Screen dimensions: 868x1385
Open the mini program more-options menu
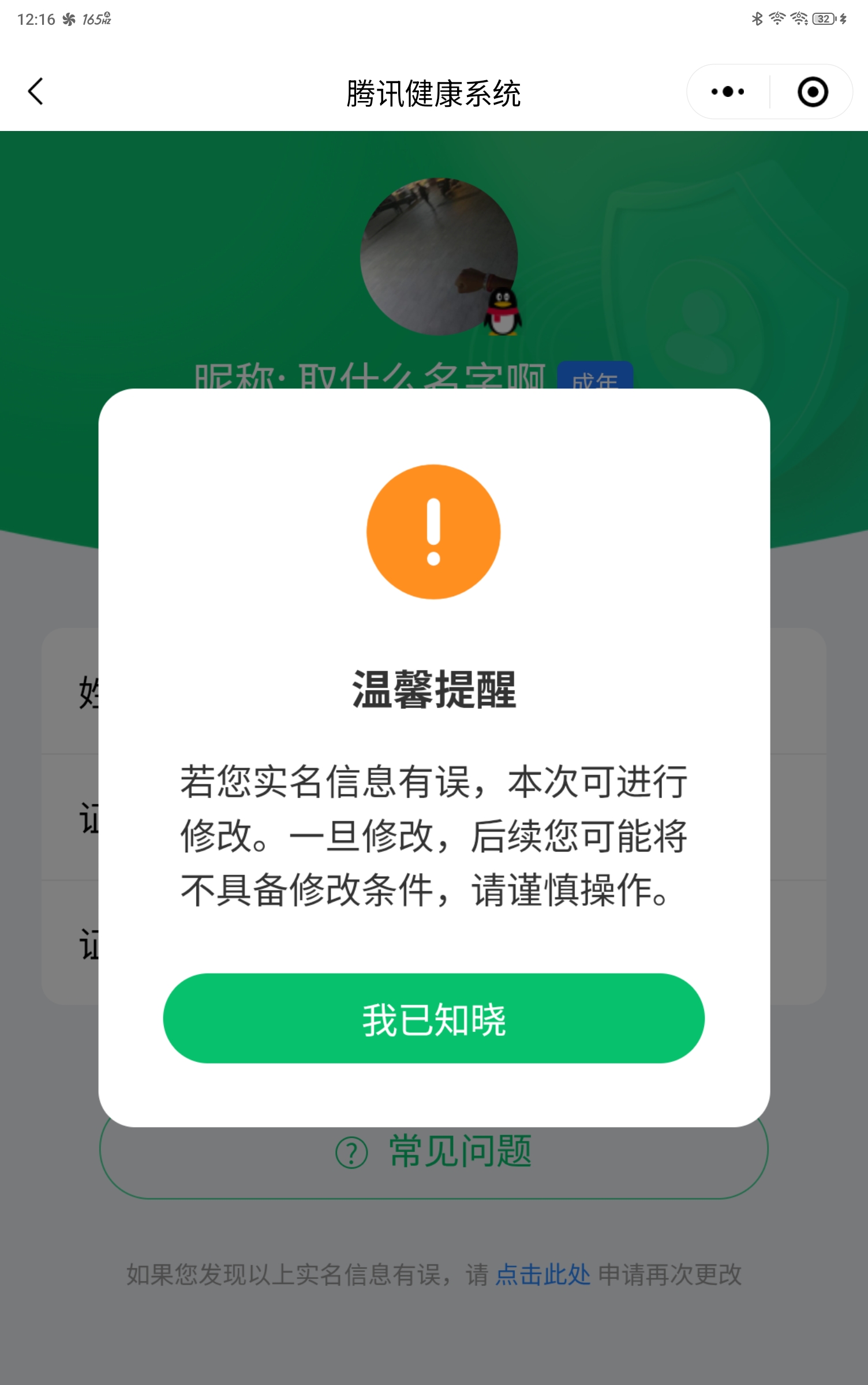pyautogui.click(x=728, y=92)
